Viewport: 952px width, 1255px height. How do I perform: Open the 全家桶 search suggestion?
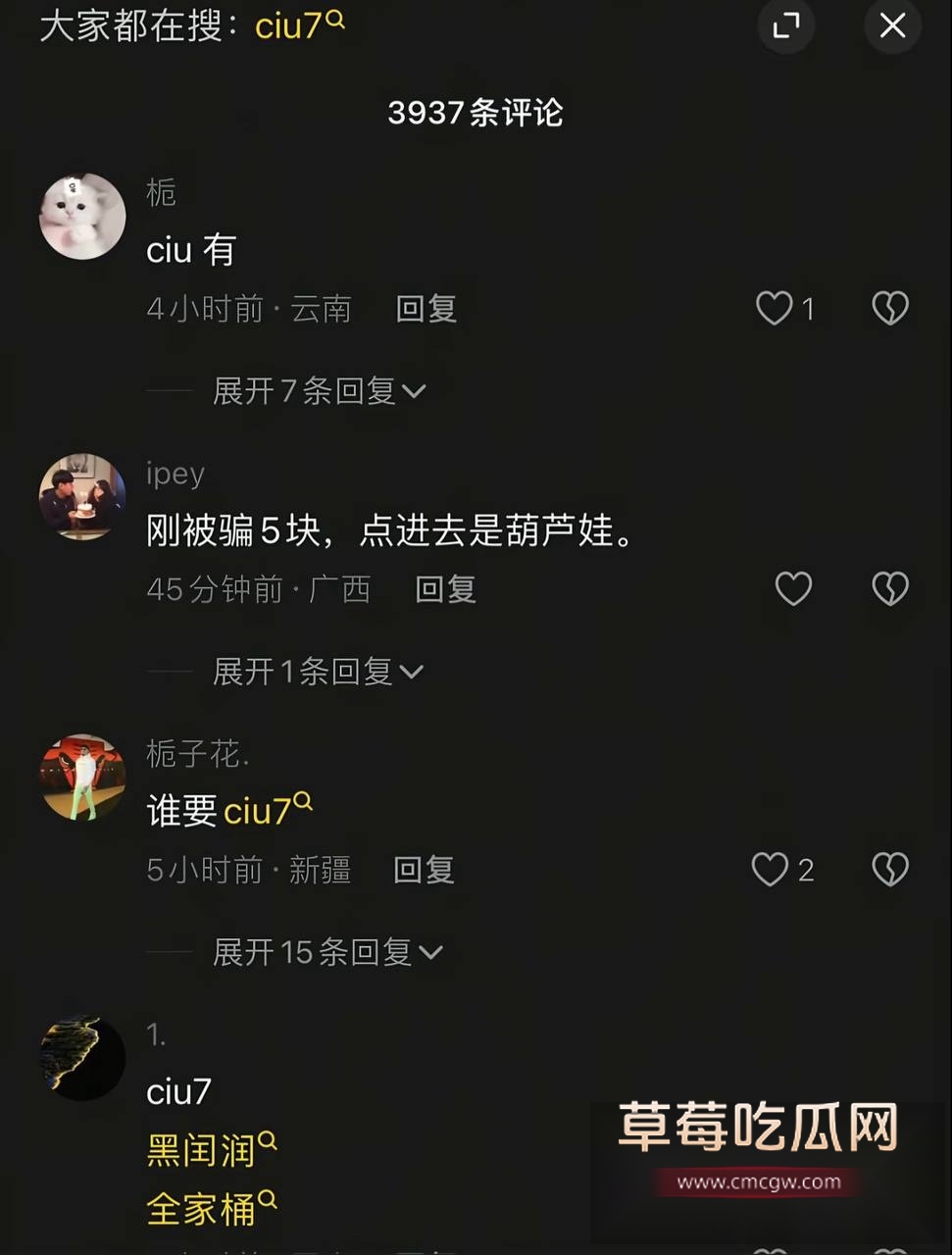point(201,1210)
